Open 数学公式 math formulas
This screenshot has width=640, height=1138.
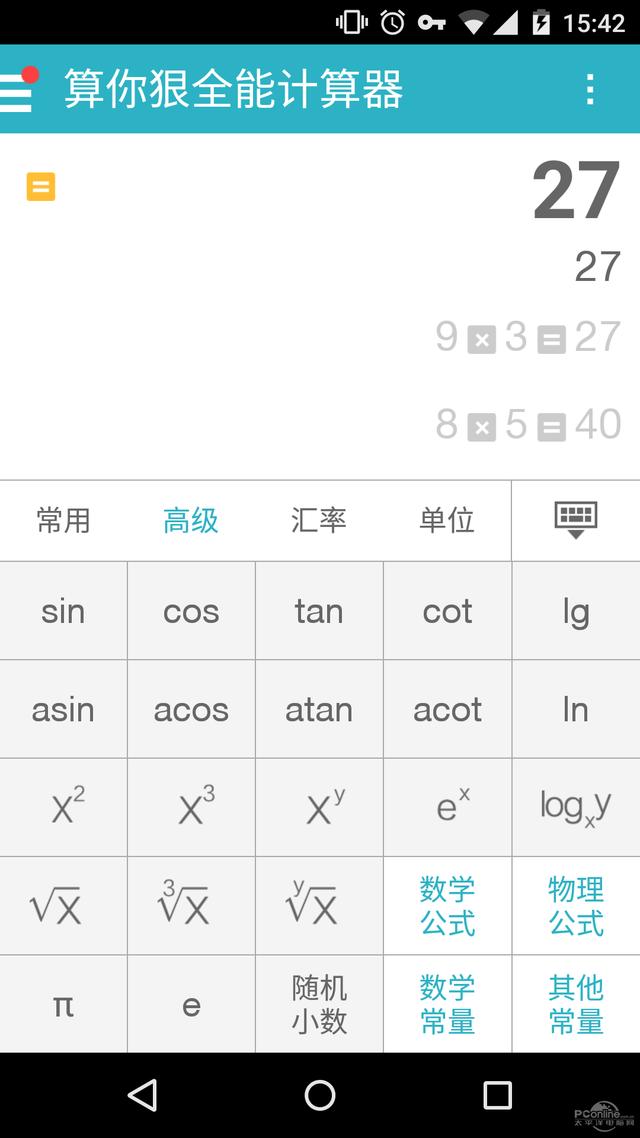(447, 906)
